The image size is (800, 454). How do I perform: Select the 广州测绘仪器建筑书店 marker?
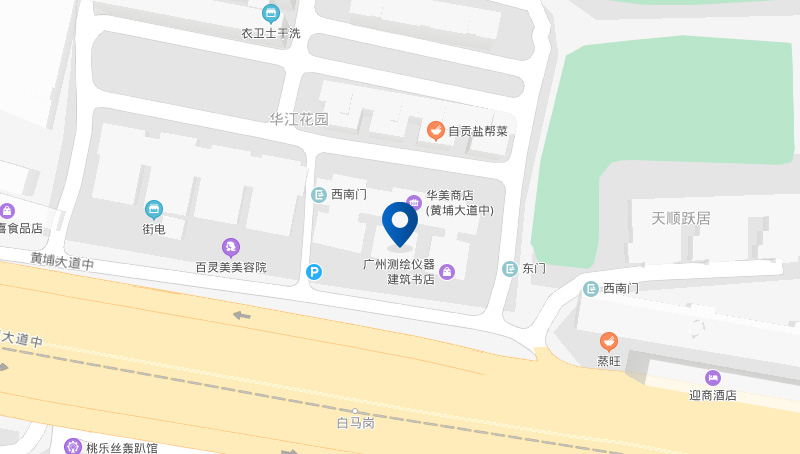(x=447, y=271)
